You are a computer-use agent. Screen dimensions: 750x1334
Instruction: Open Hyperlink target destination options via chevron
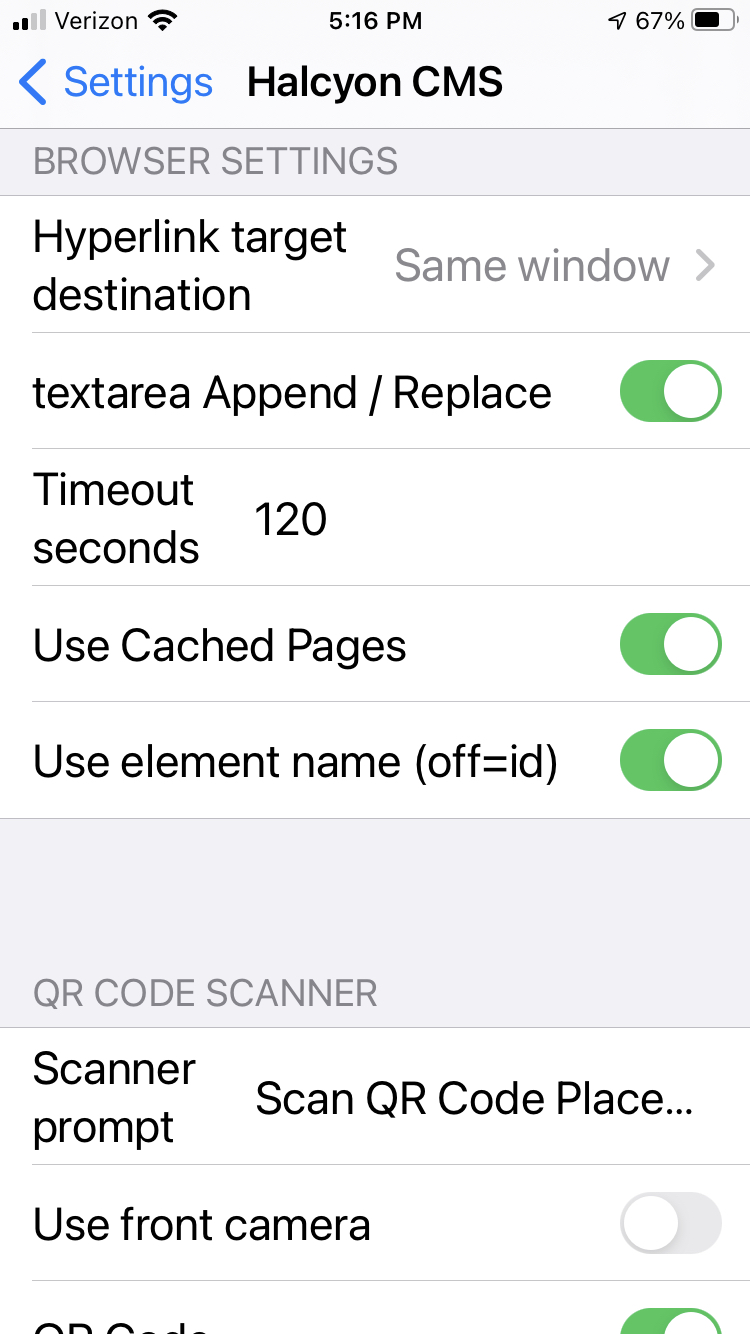[x=708, y=265]
